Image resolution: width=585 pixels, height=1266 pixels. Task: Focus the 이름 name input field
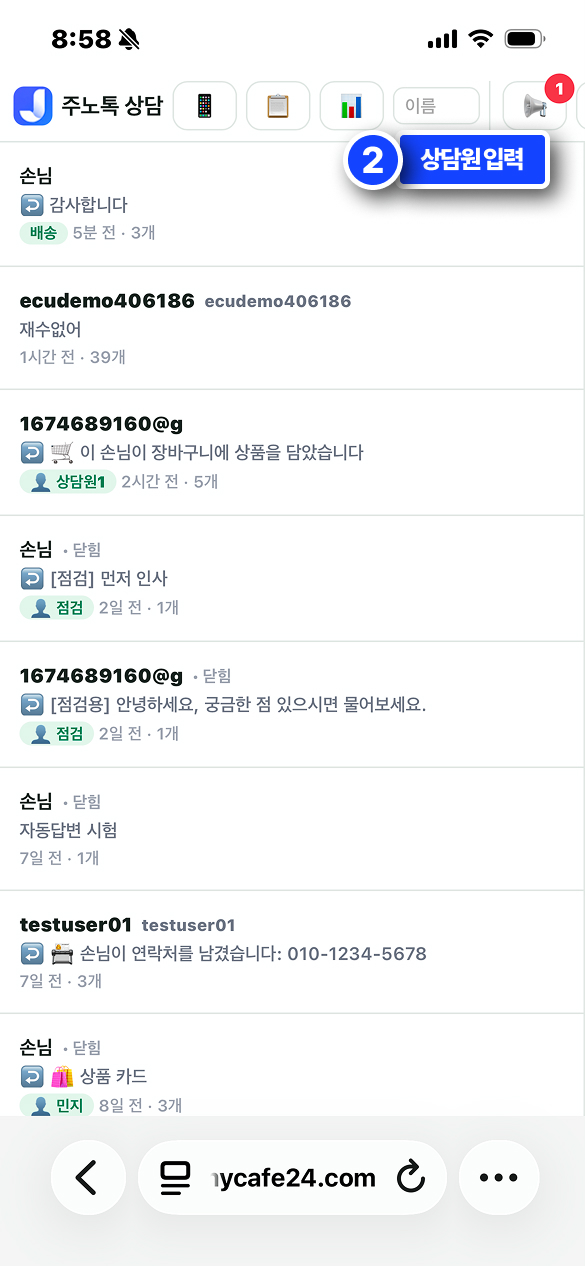tap(436, 106)
